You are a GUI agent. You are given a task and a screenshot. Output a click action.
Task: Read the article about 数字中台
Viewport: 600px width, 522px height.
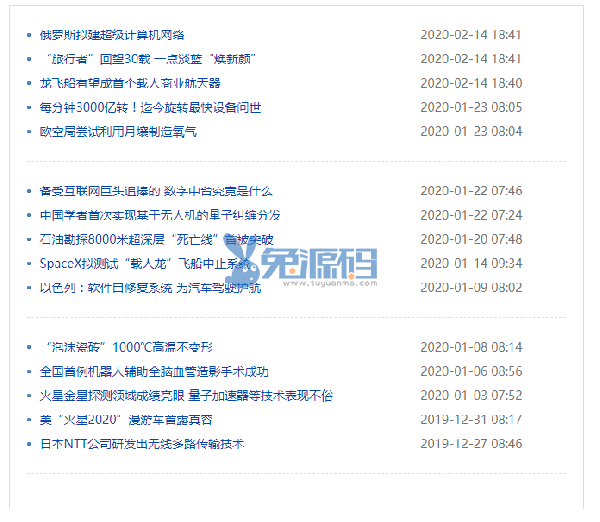tap(155, 191)
